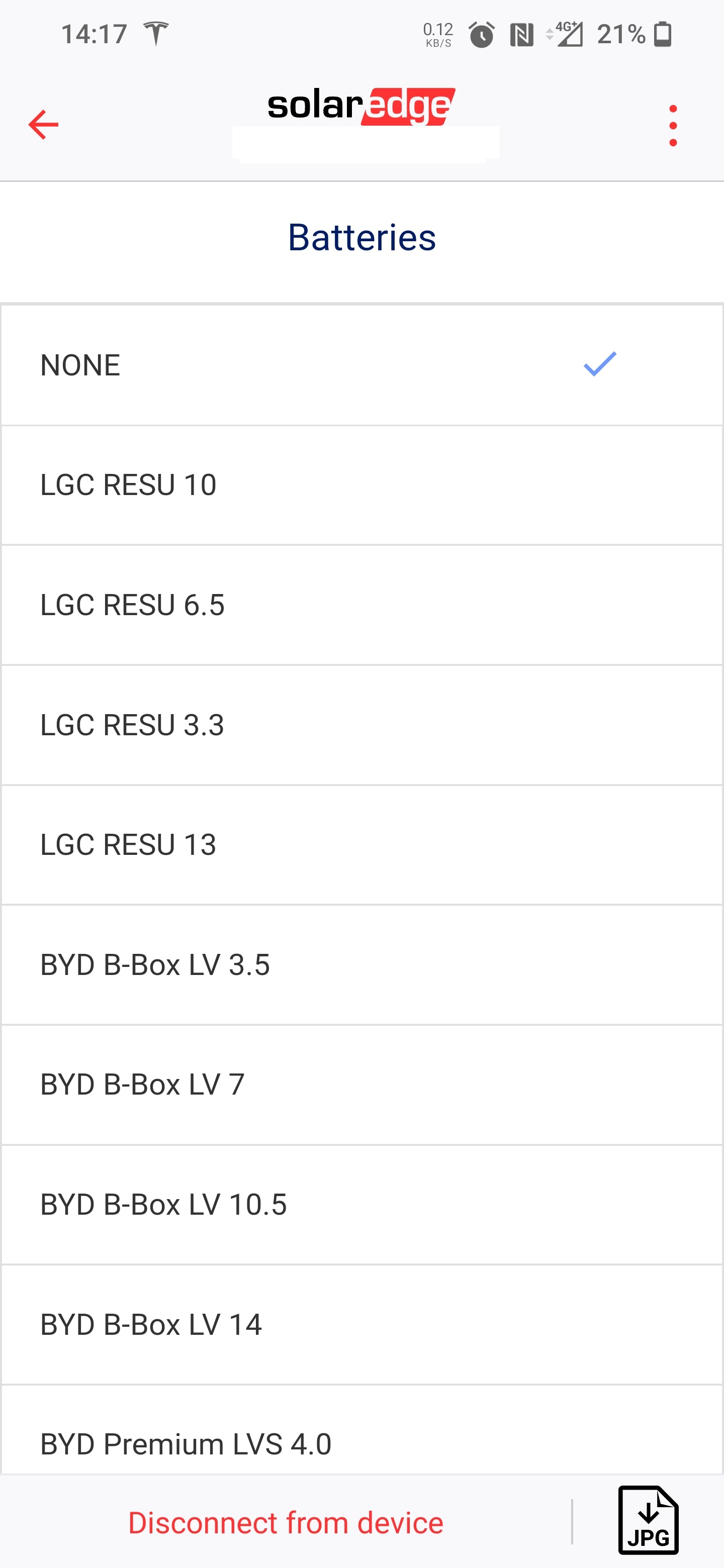Choose BYD B-Box LV 10.5
The width and height of the screenshot is (724, 1568).
[361, 1205]
